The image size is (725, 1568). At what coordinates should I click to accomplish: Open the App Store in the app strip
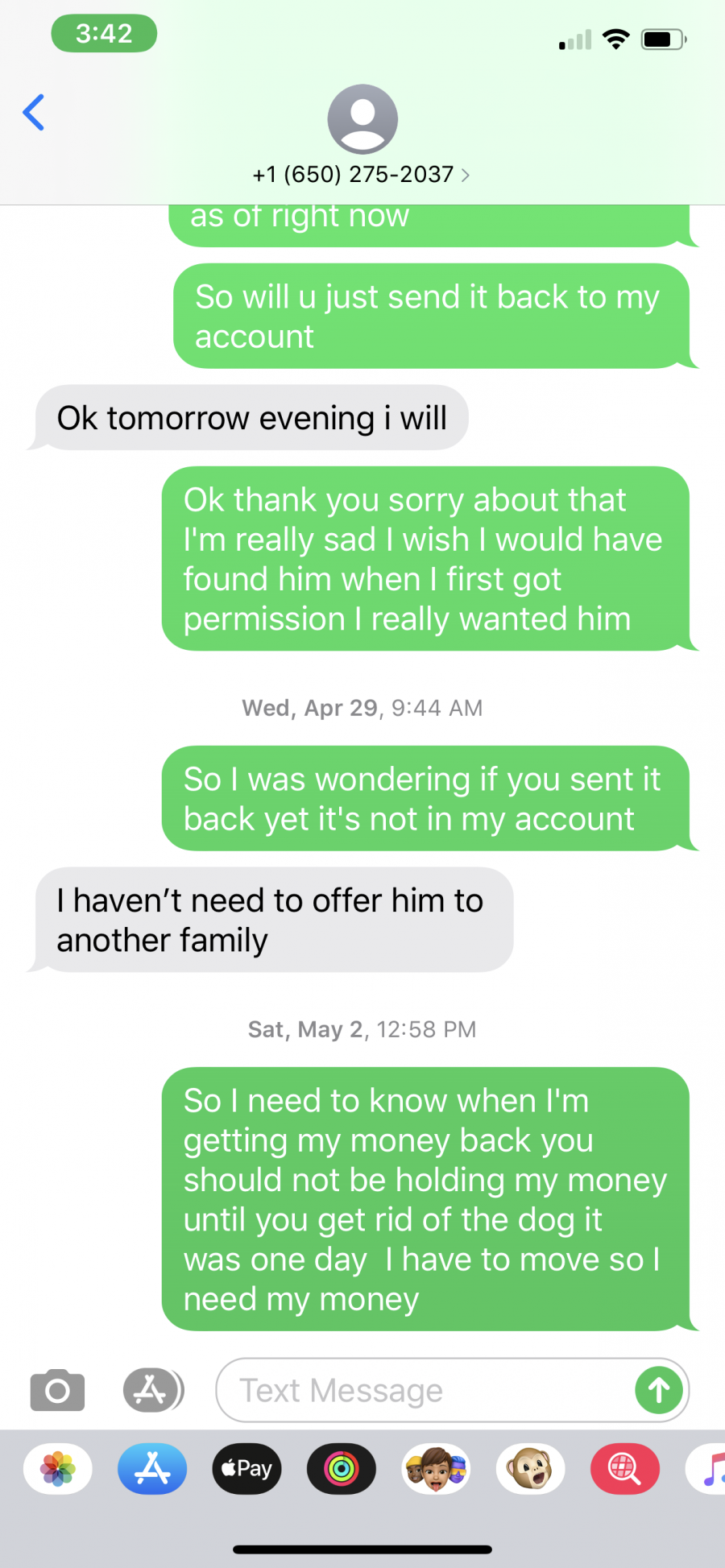(152, 1468)
